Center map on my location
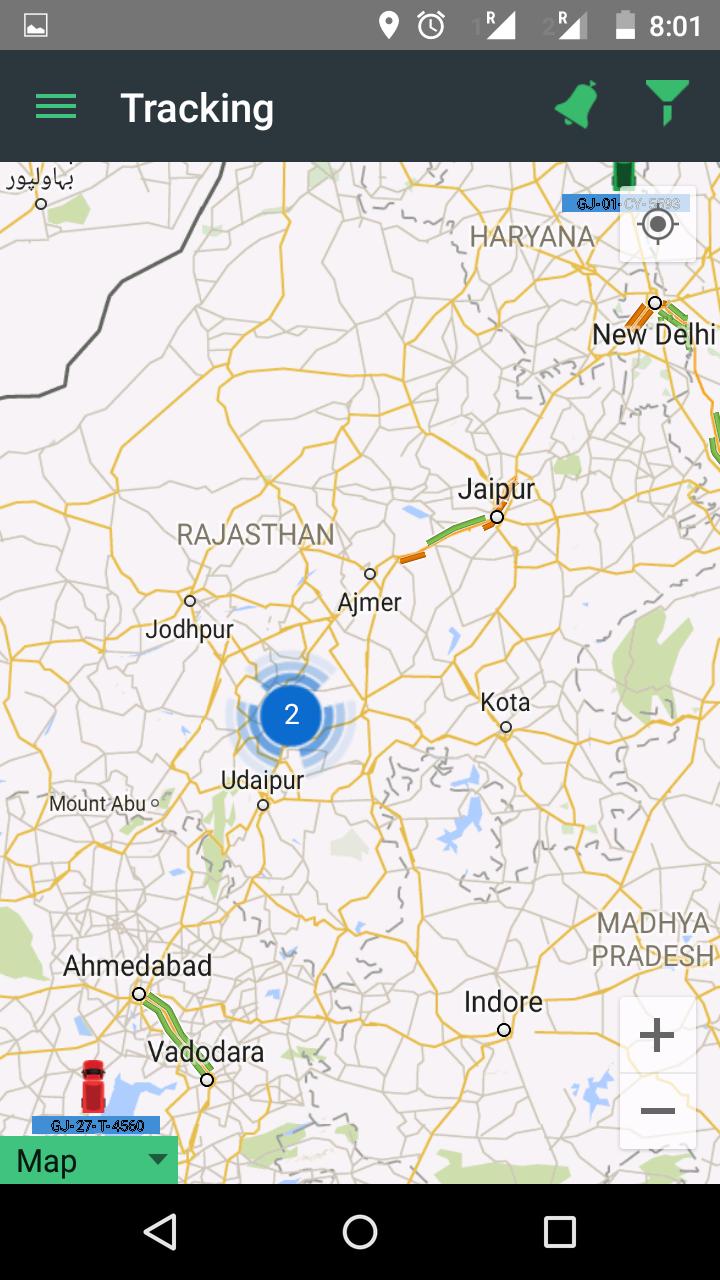 tap(658, 224)
